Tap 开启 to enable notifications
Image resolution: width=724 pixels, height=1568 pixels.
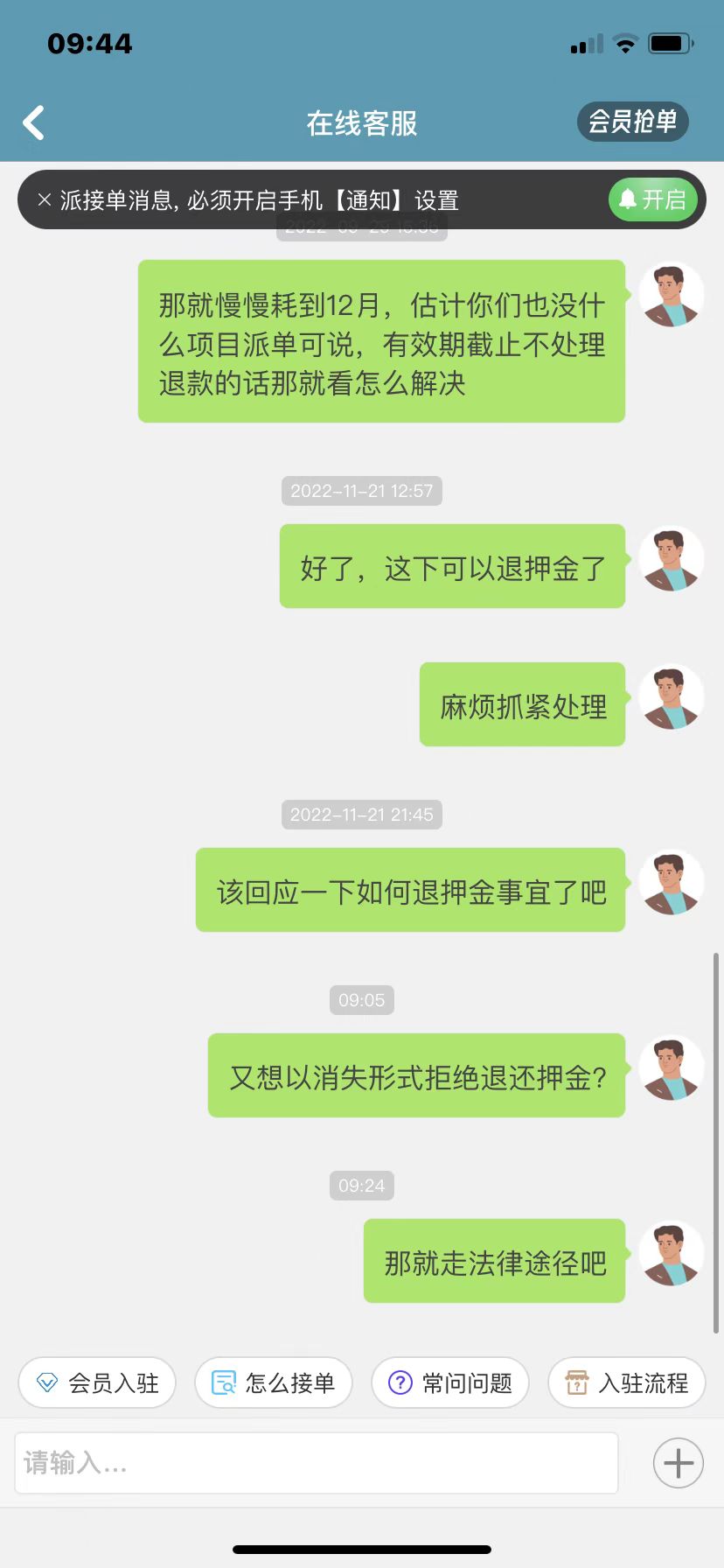click(652, 200)
